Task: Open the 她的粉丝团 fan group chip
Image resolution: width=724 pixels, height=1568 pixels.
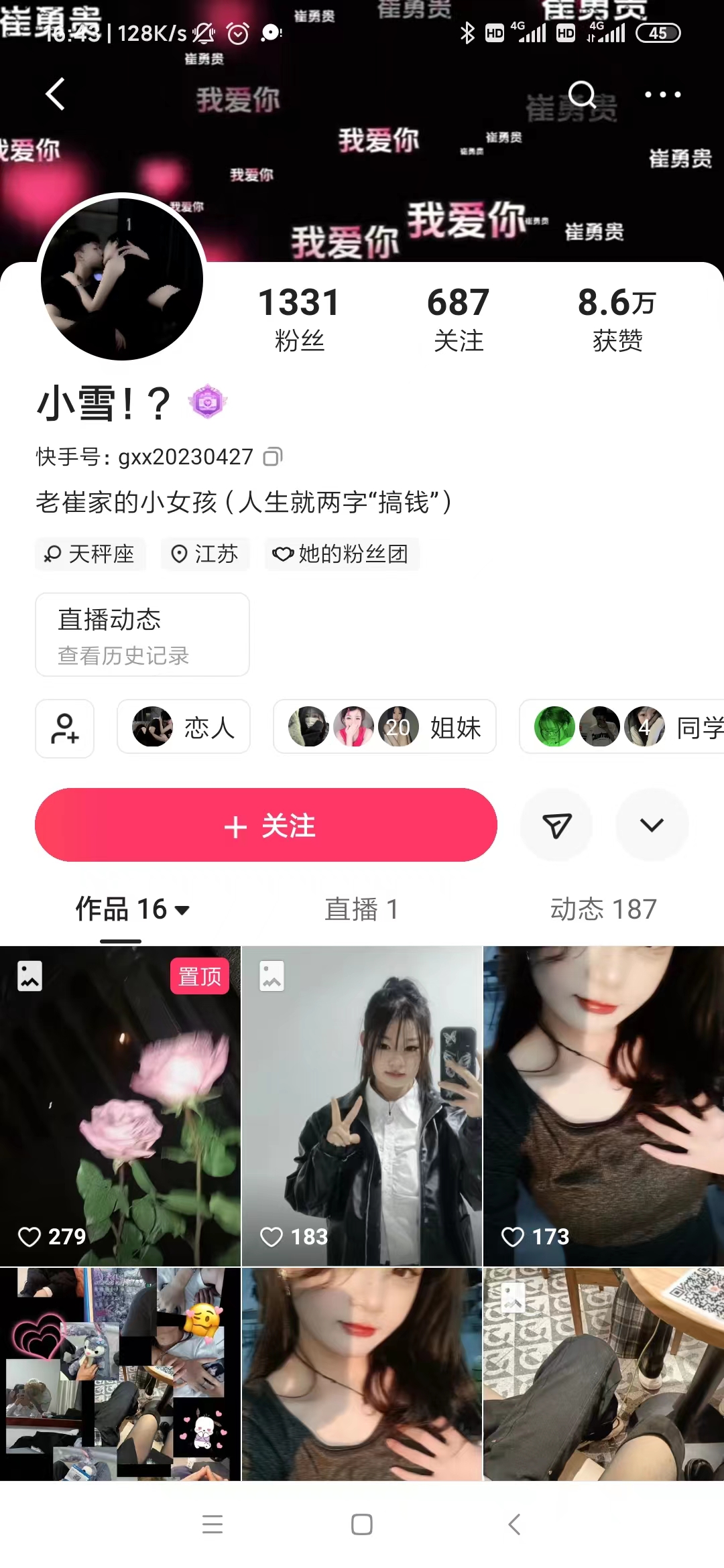Action: coord(342,554)
